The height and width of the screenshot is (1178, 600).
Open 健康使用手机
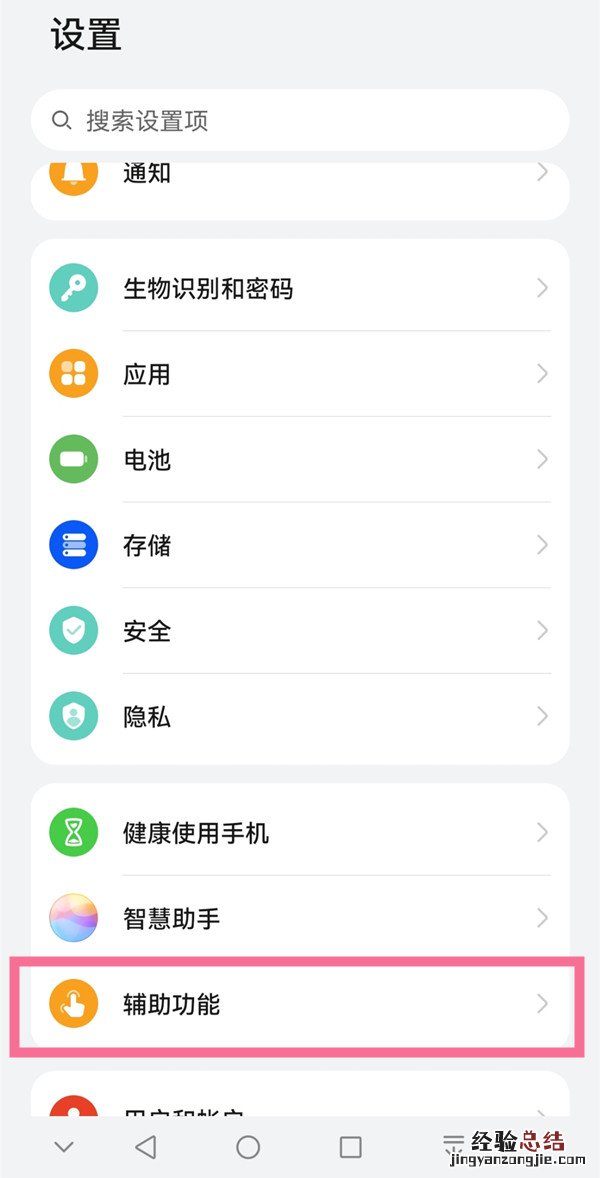click(x=300, y=833)
